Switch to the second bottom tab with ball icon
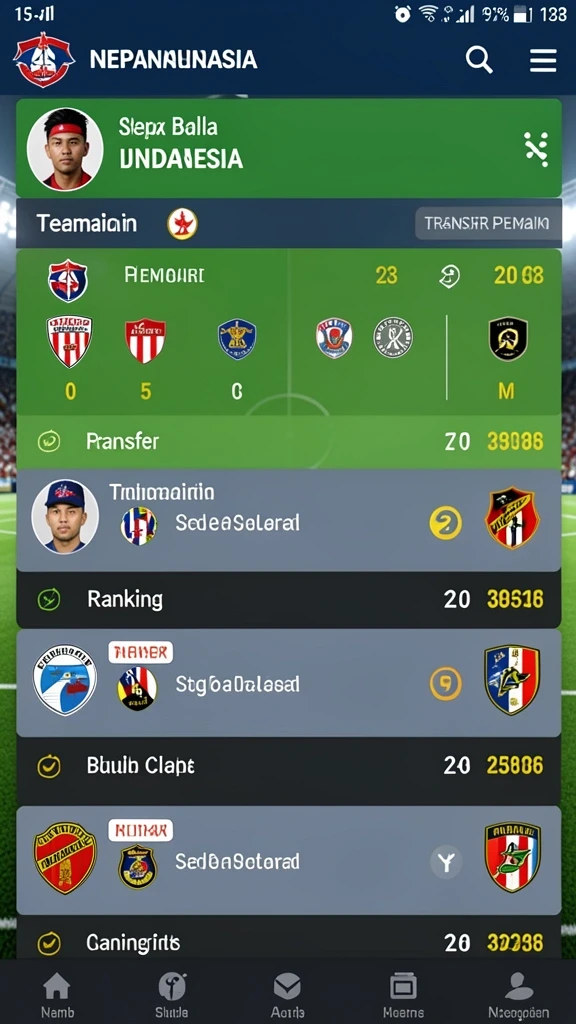Screen dimensions: 576x1024 click(x=172, y=994)
